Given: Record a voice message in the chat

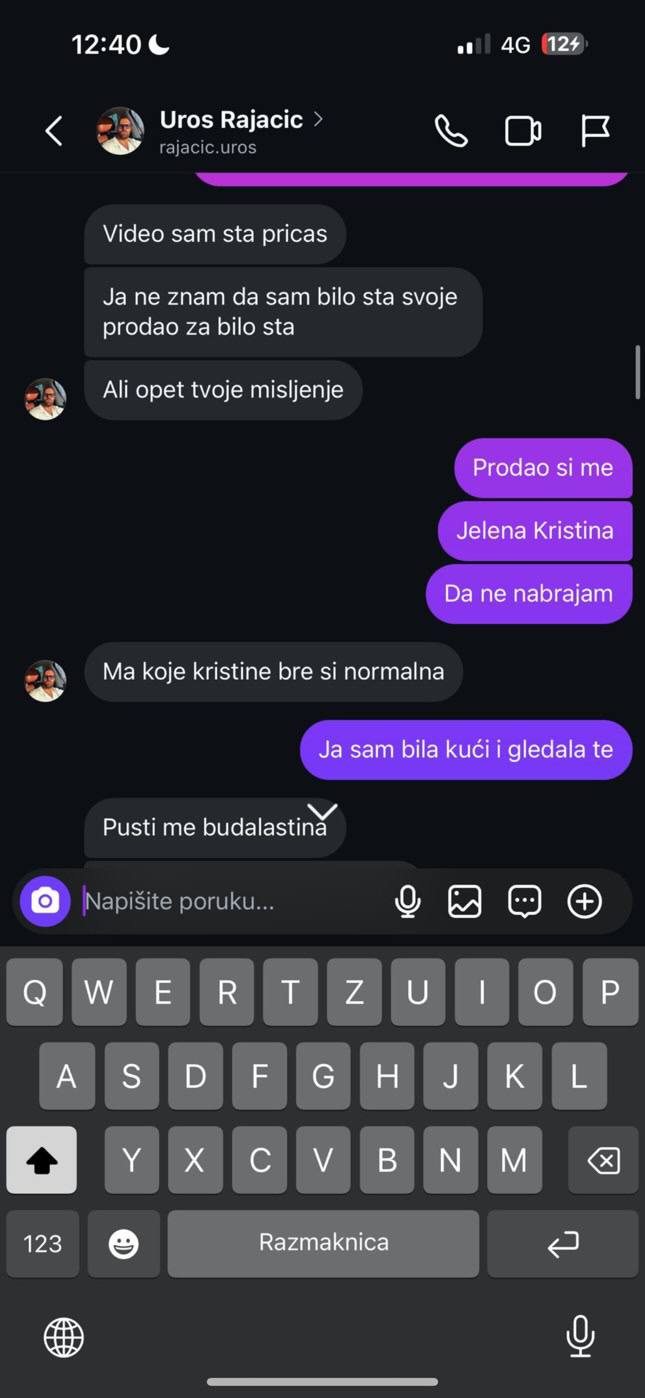Looking at the screenshot, I should click(x=407, y=901).
